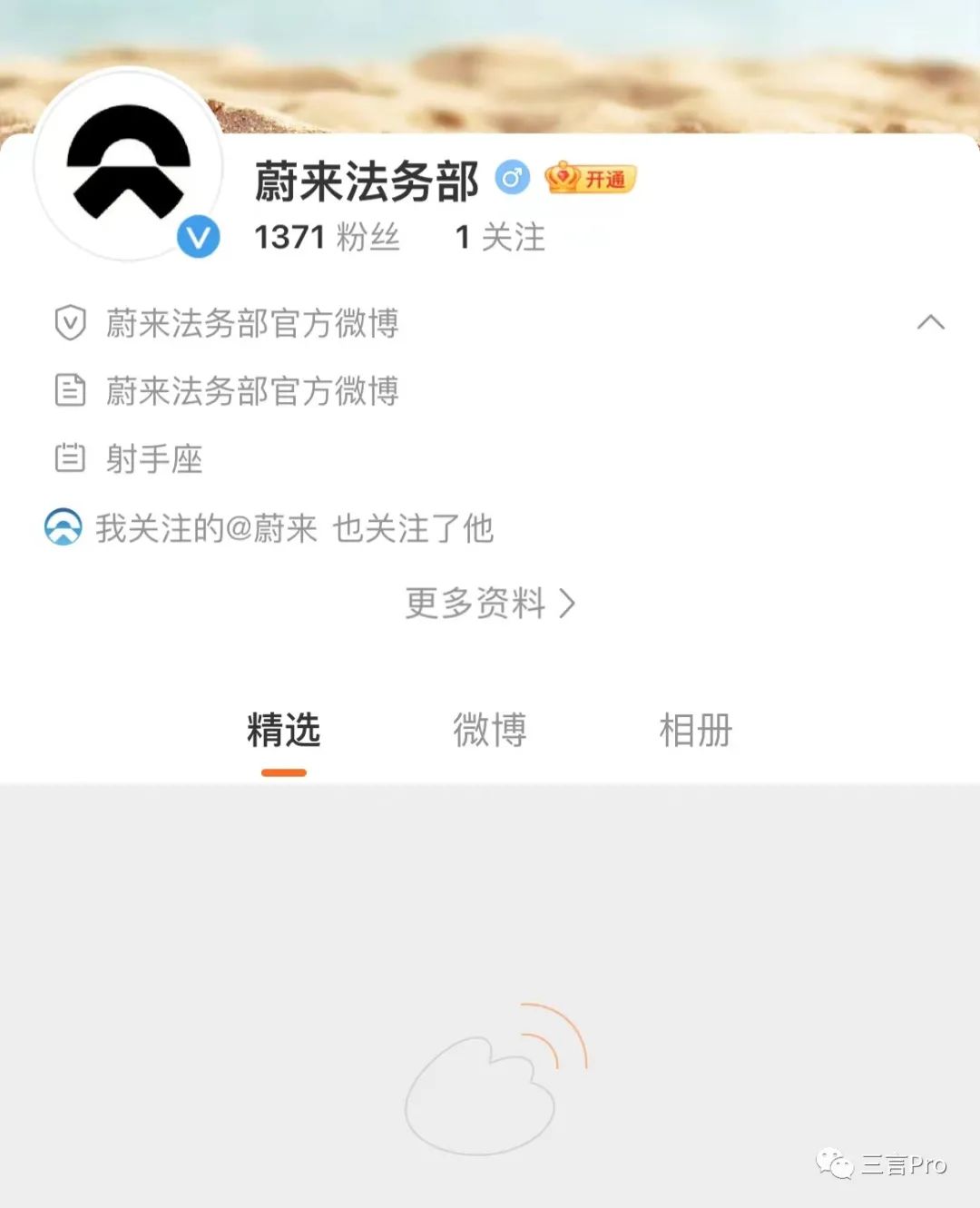Image resolution: width=980 pixels, height=1208 pixels.
Task: Click the blue verified V badge on the avatar
Action: tap(200, 238)
